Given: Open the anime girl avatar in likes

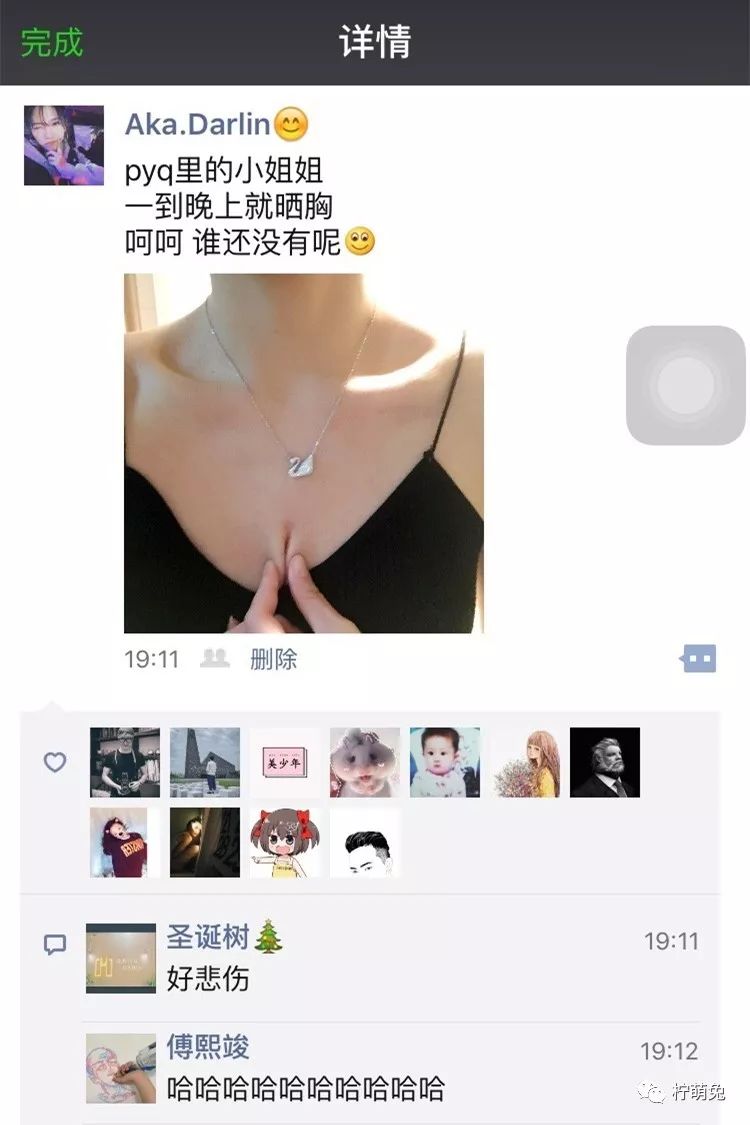Looking at the screenshot, I should [x=285, y=842].
